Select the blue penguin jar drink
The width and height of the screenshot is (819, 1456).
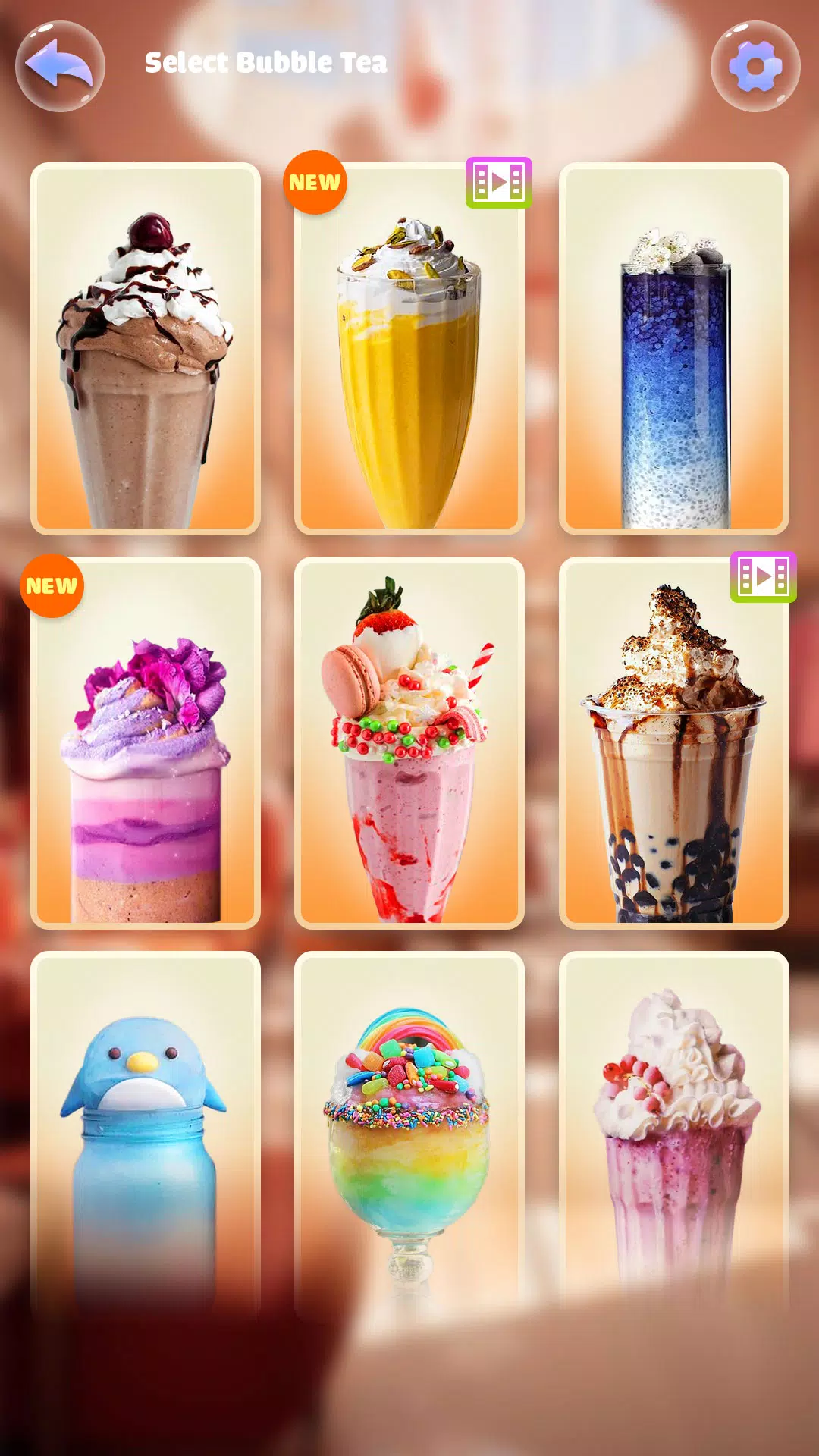[146, 1130]
